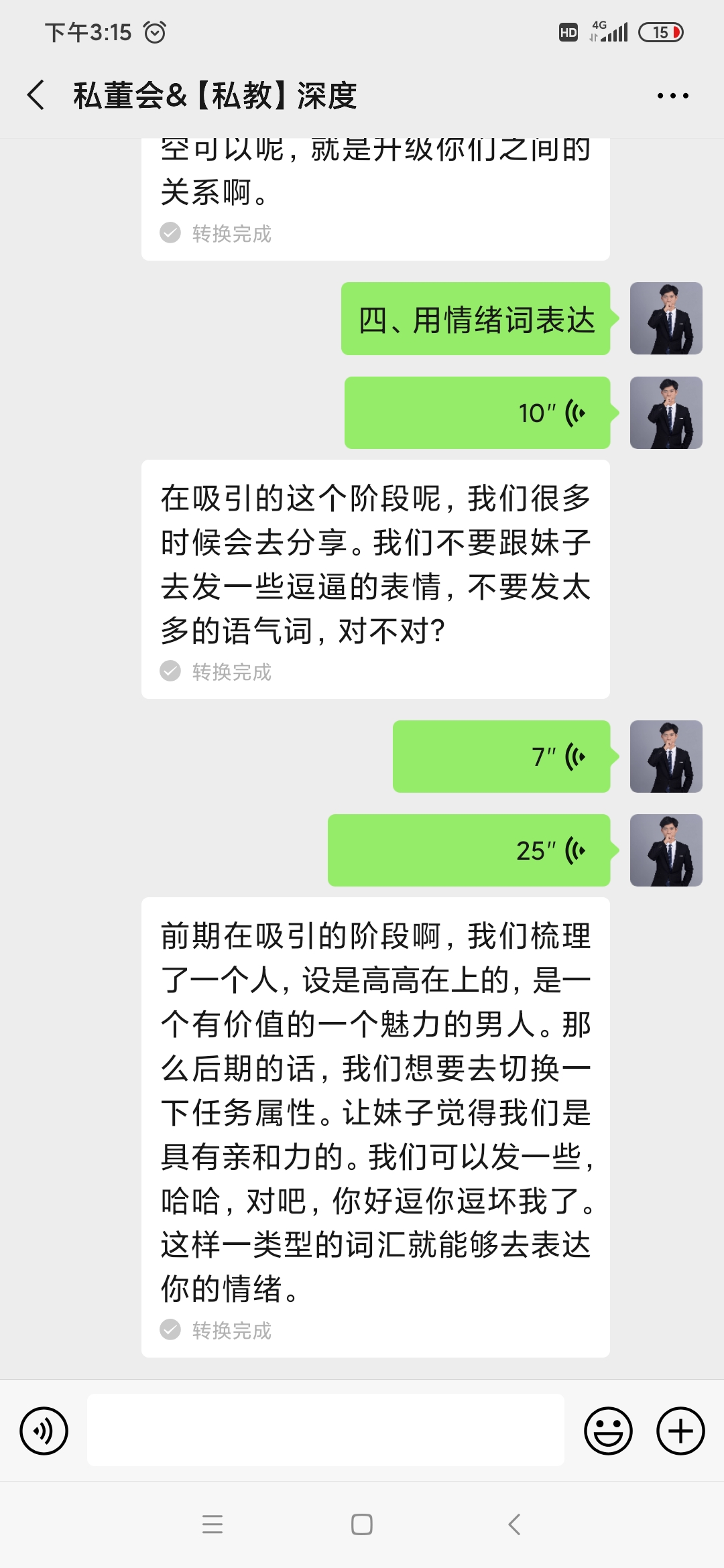724x1568 pixels.
Task: Play the 7-second voice message
Action: 501,757
